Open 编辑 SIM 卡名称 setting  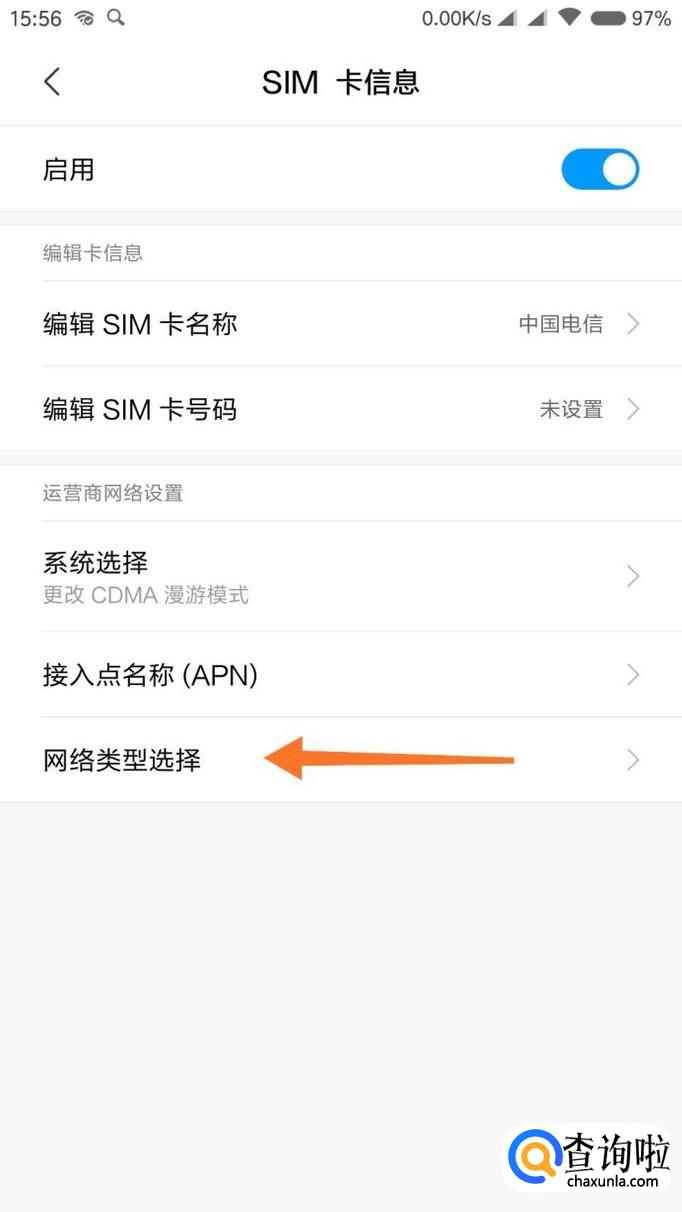click(340, 324)
